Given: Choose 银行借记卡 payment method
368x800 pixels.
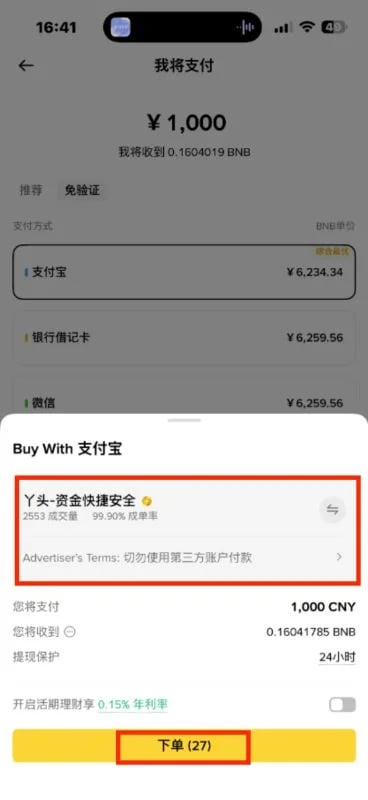Looking at the screenshot, I should [x=184, y=337].
